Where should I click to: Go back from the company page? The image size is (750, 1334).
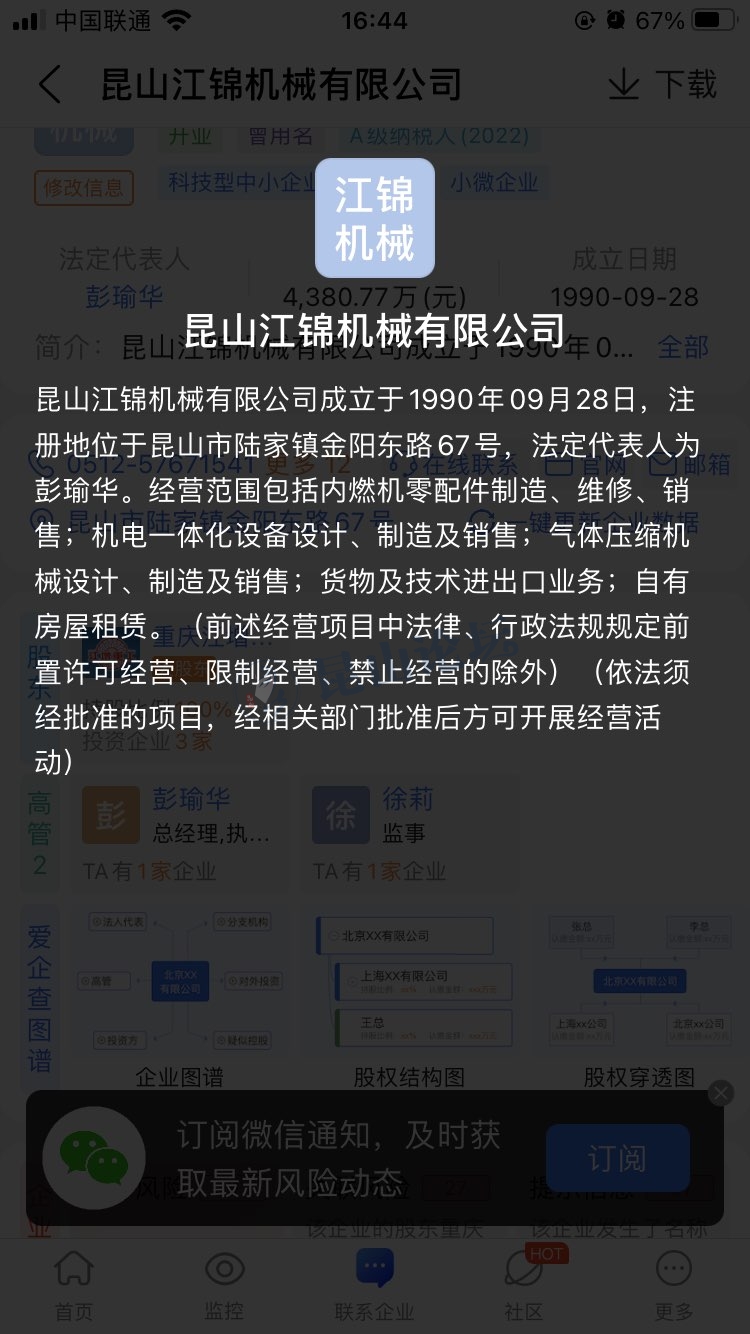pyautogui.click(x=50, y=85)
